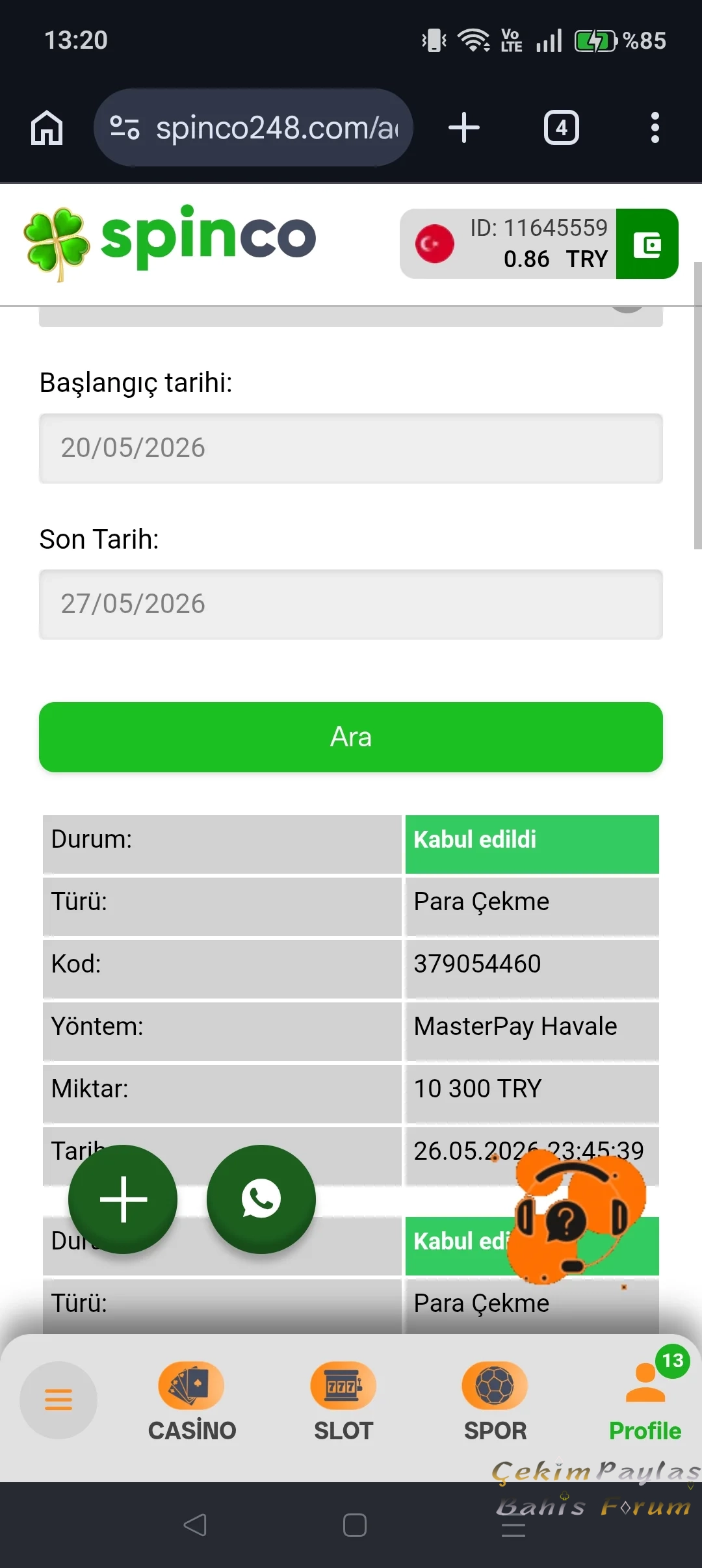This screenshot has height=1568, width=702.
Task: Tap the green plus floating button
Action: coord(123,1199)
